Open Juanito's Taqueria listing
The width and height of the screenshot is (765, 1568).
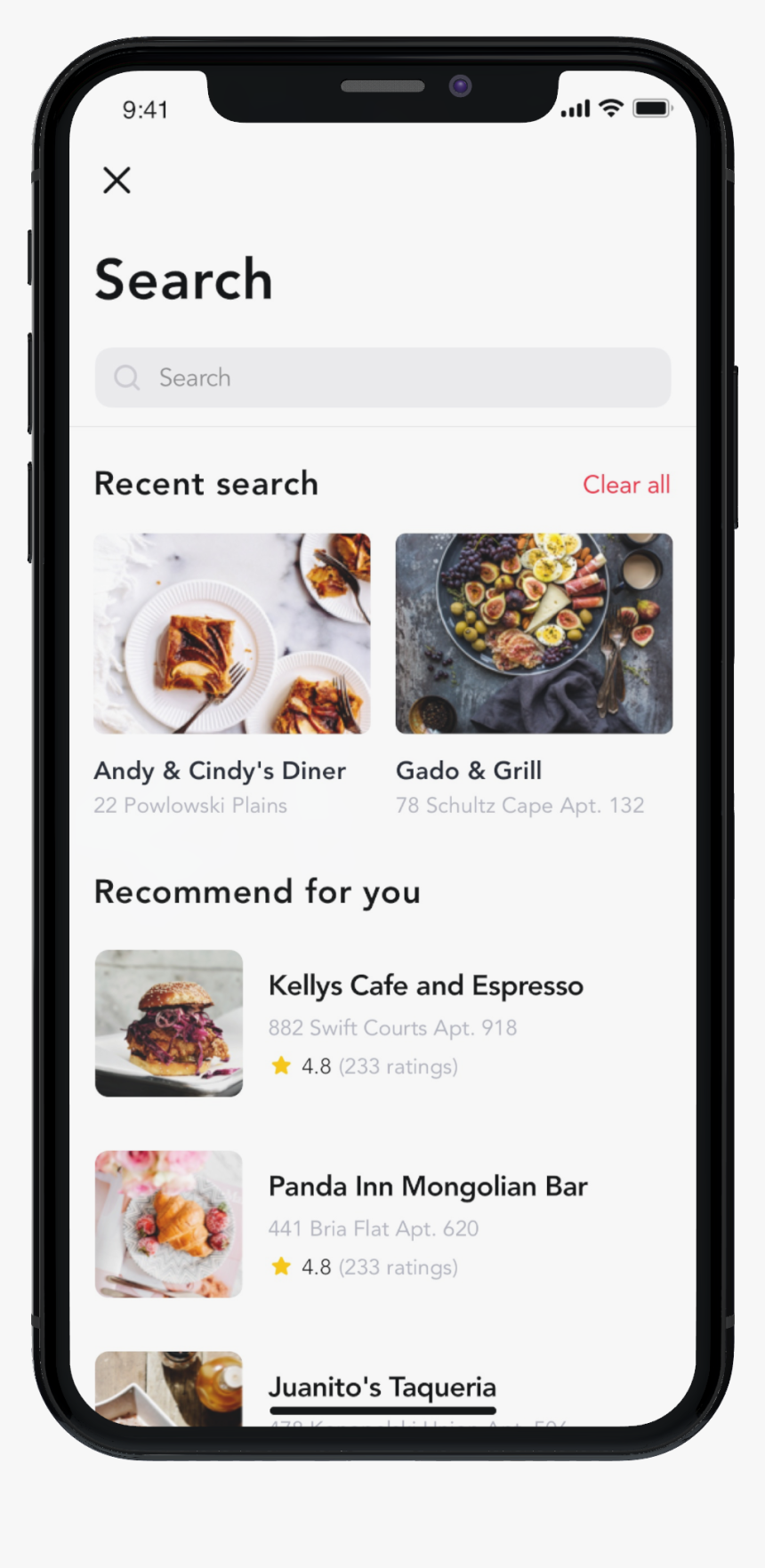coord(382,1387)
